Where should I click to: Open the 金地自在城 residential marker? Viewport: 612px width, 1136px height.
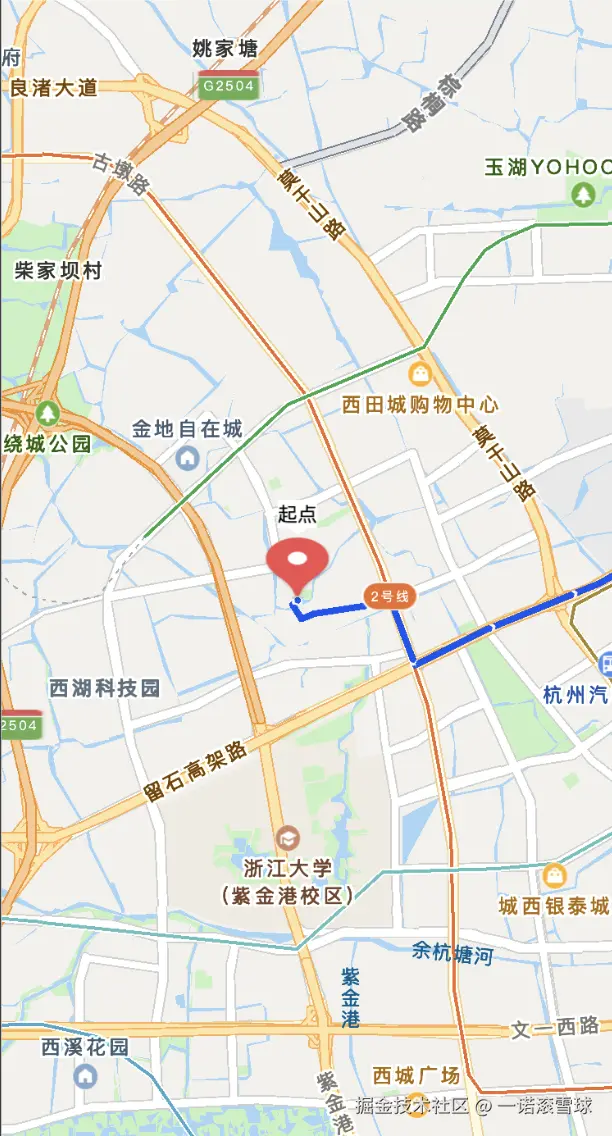(187, 458)
